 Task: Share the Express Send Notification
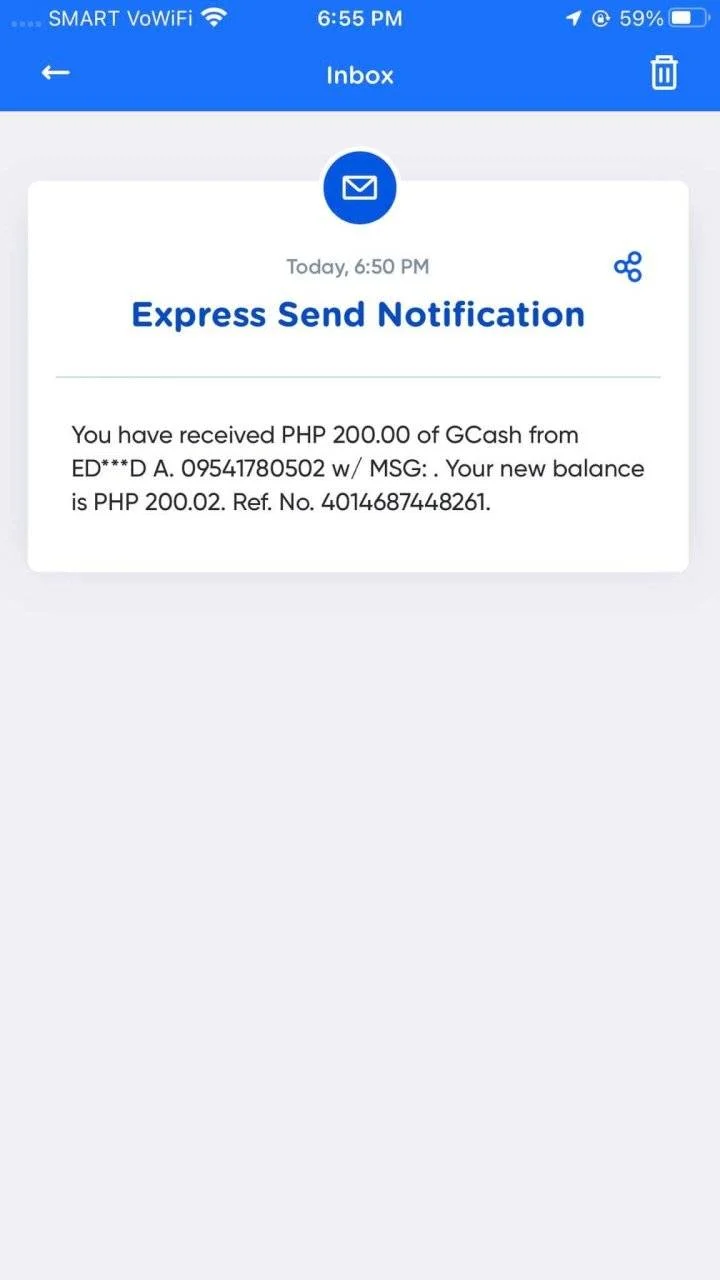click(628, 267)
